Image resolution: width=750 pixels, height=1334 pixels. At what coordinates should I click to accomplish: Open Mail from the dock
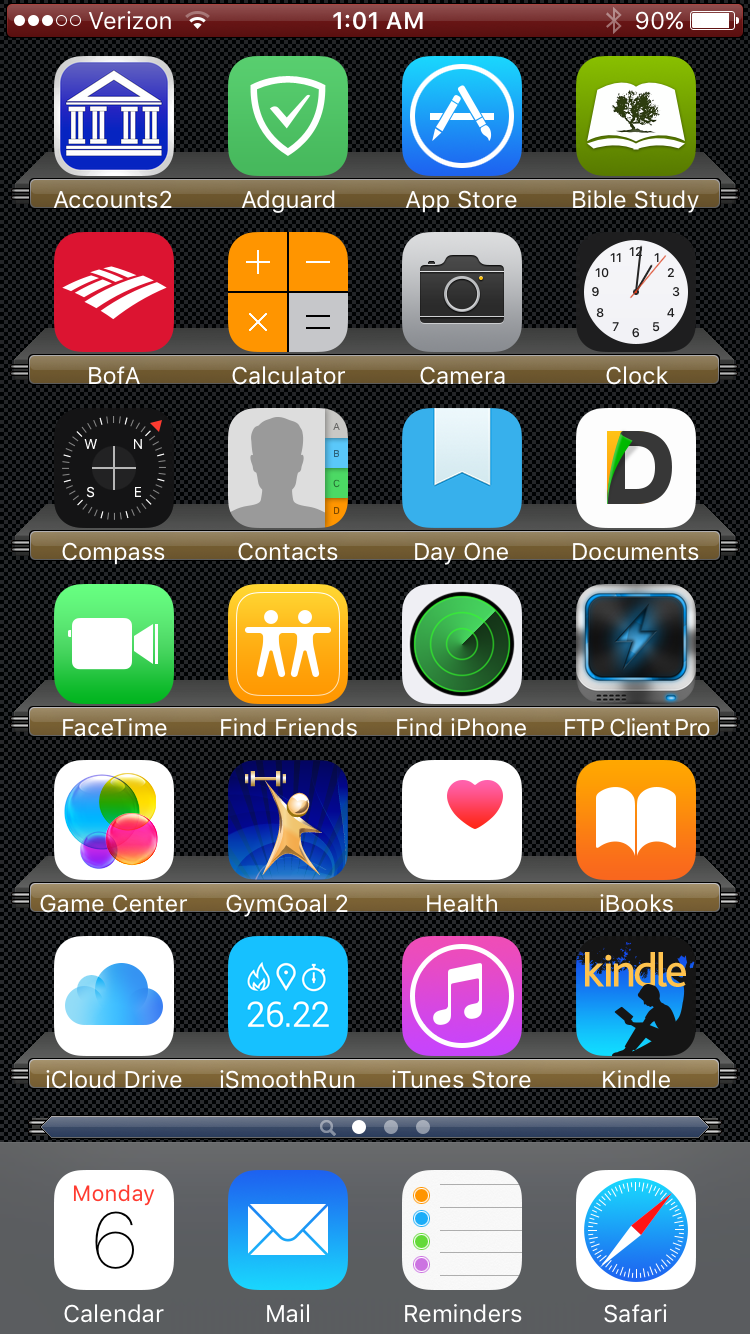click(x=288, y=1230)
